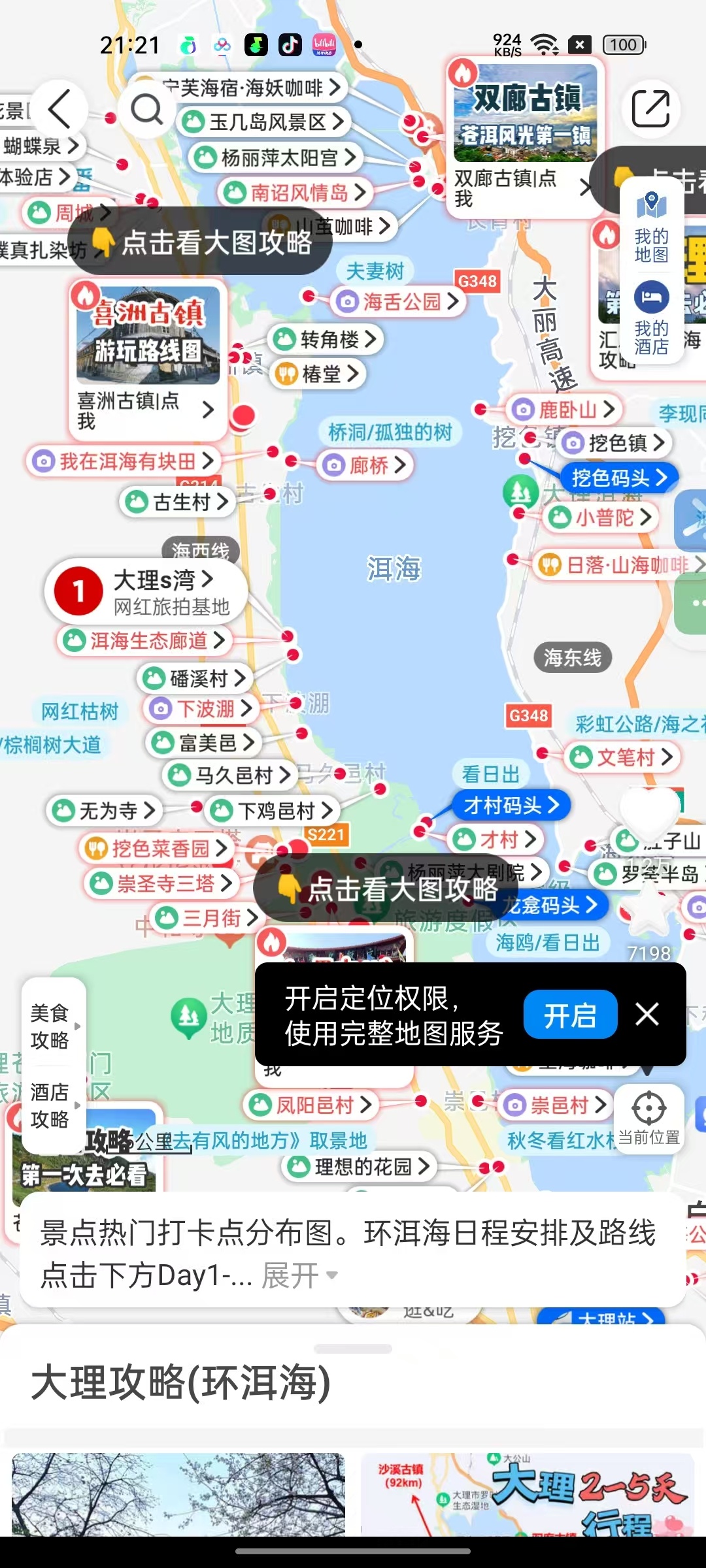This screenshot has width=706, height=1568.
Task: Go back using the back arrow
Action: pyautogui.click(x=59, y=109)
